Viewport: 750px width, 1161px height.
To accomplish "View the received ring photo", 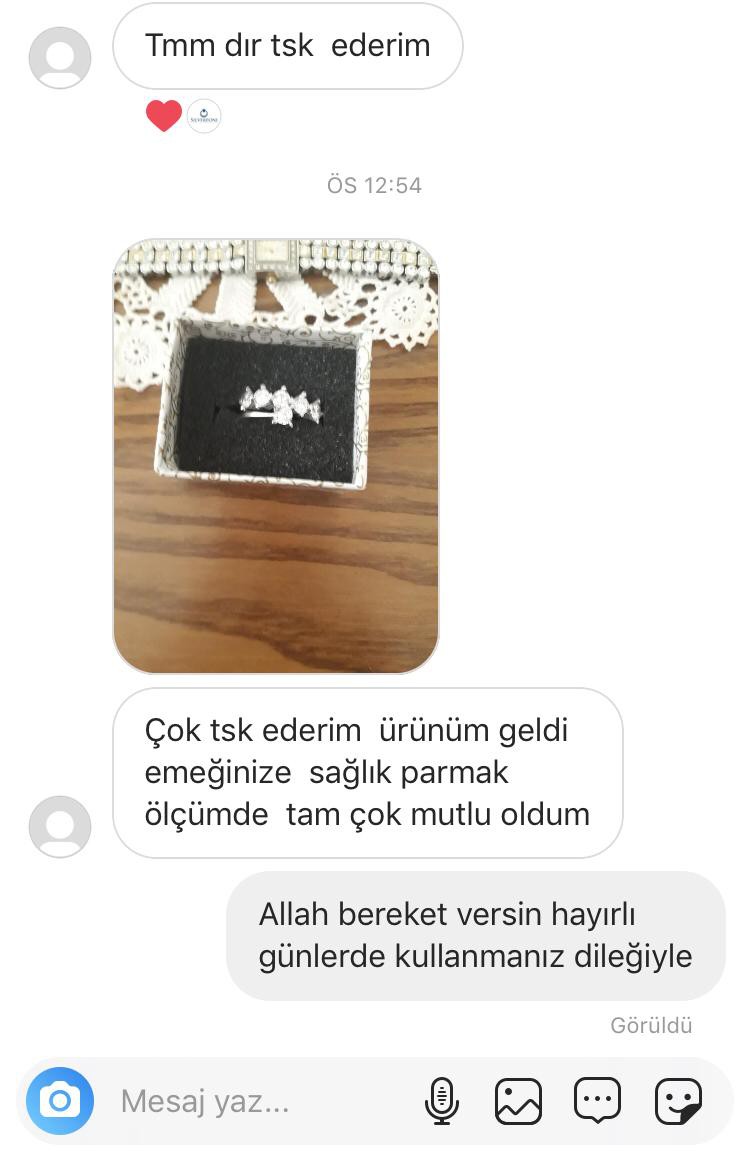I will 275,456.
